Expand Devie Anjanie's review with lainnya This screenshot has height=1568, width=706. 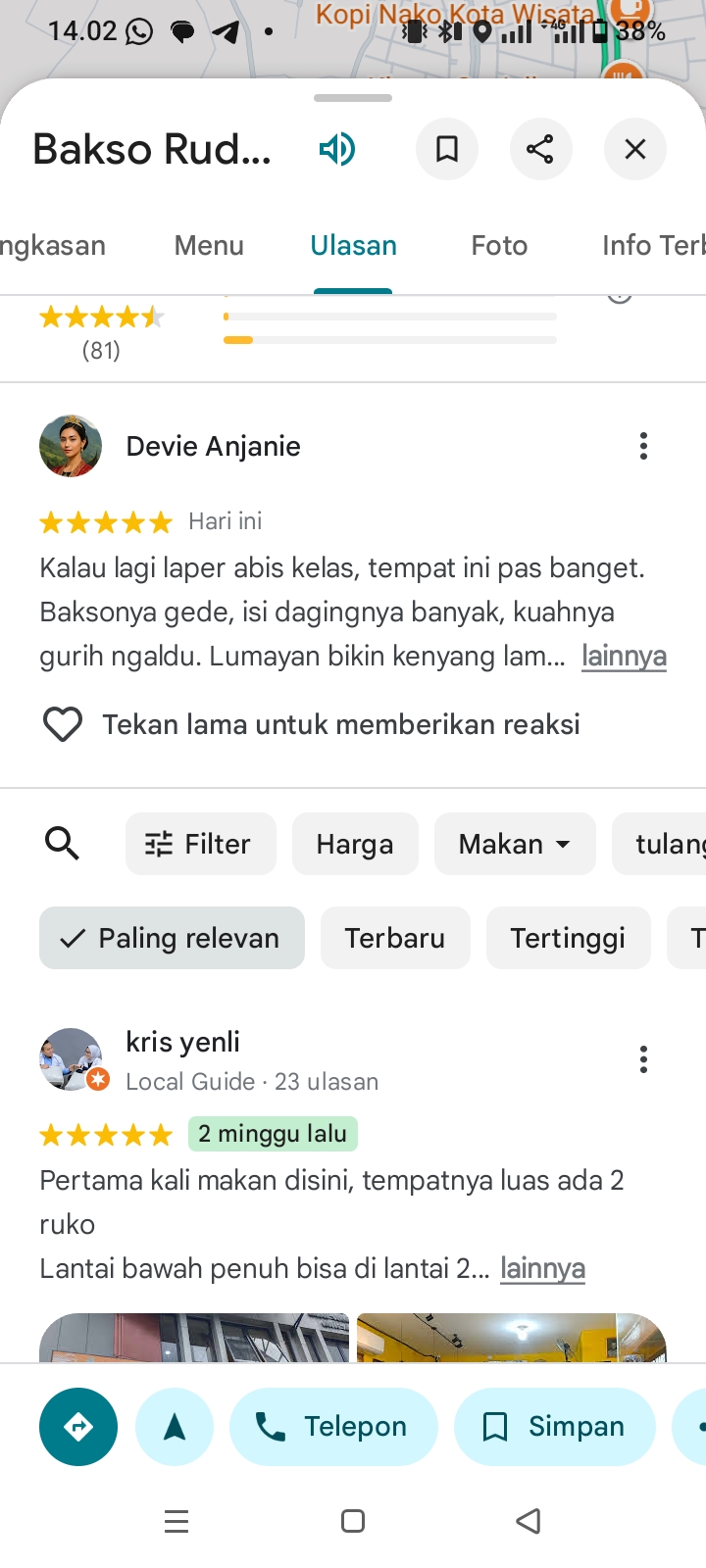[624, 656]
